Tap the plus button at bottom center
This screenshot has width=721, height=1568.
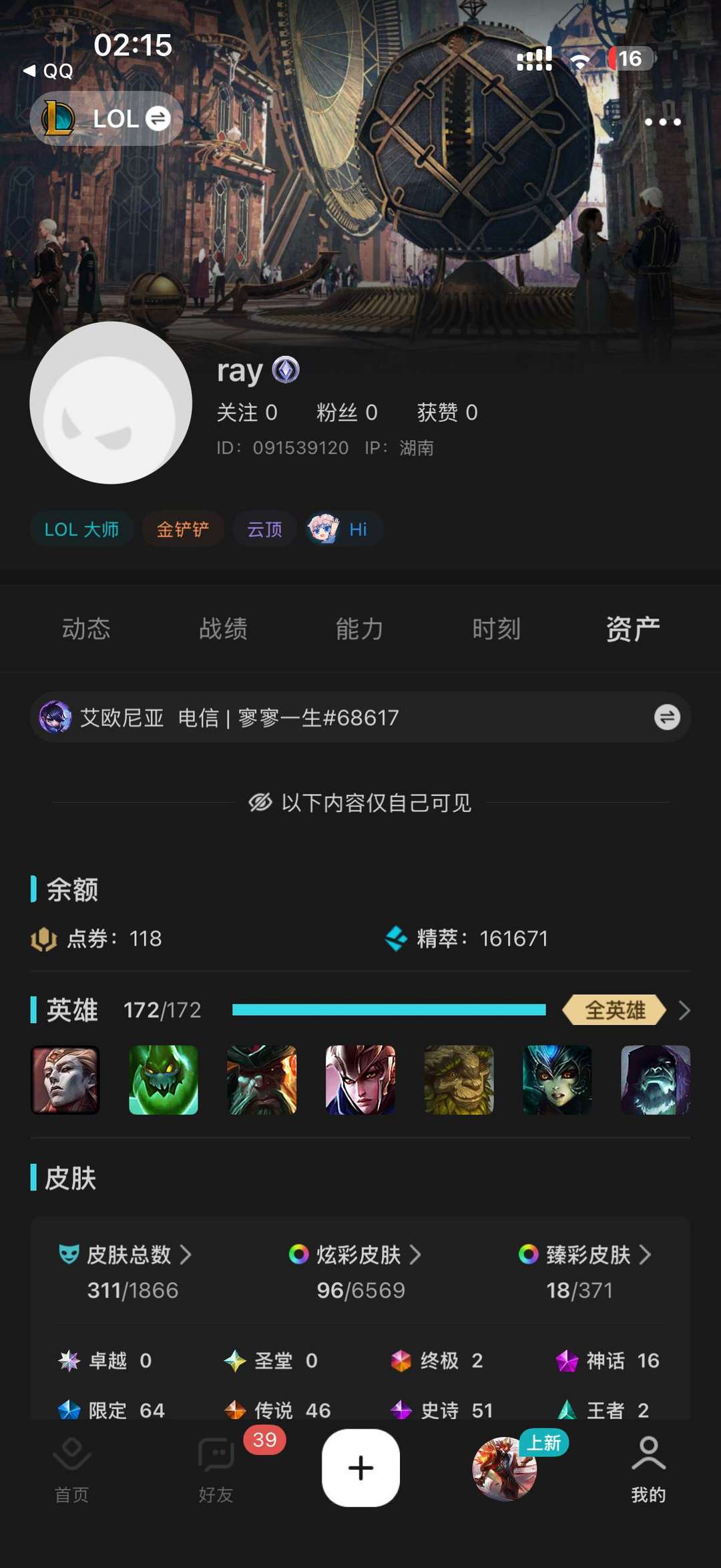(x=360, y=1469)
